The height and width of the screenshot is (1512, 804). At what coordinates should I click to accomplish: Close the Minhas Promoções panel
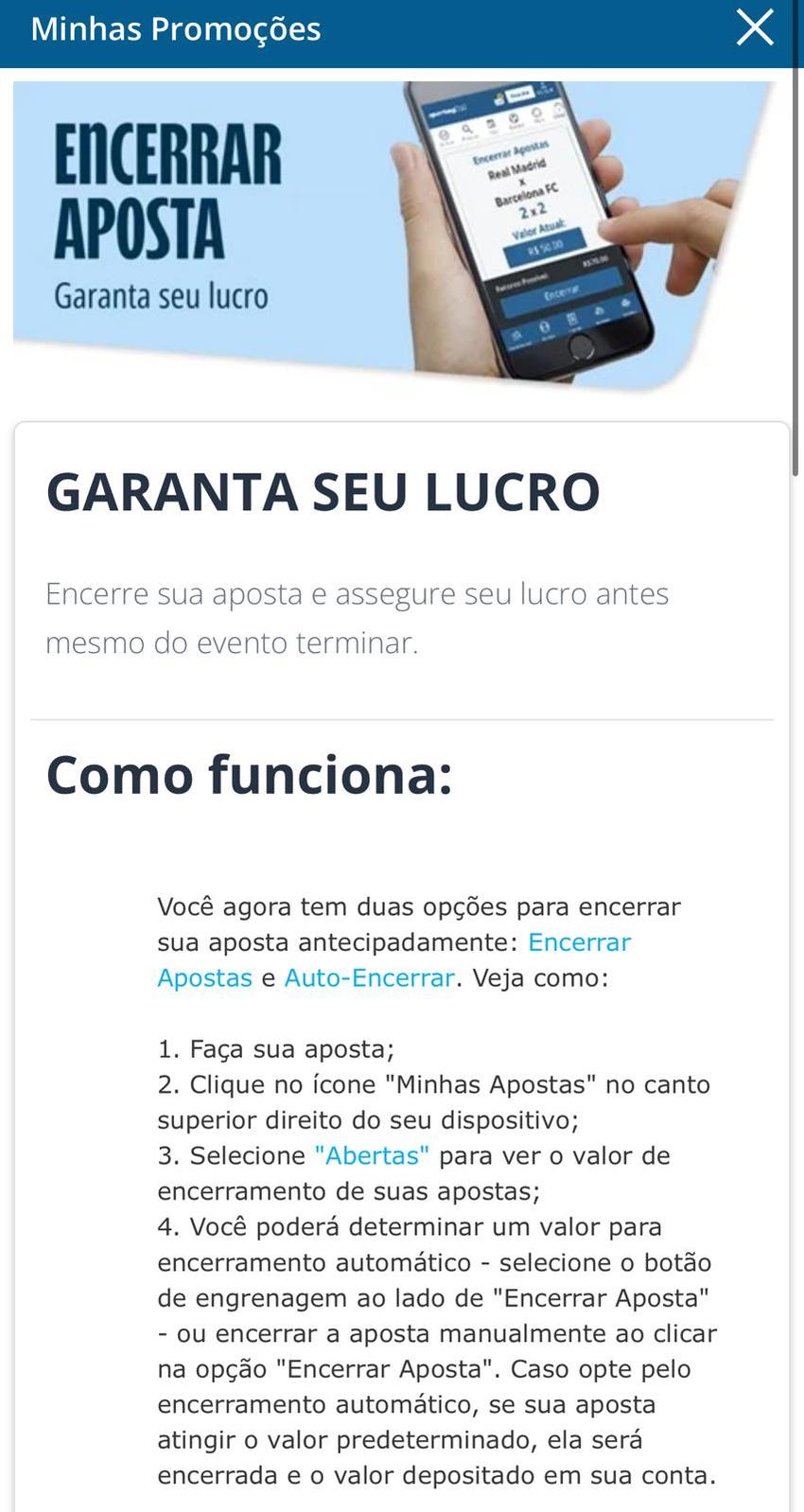click(755, 28)
